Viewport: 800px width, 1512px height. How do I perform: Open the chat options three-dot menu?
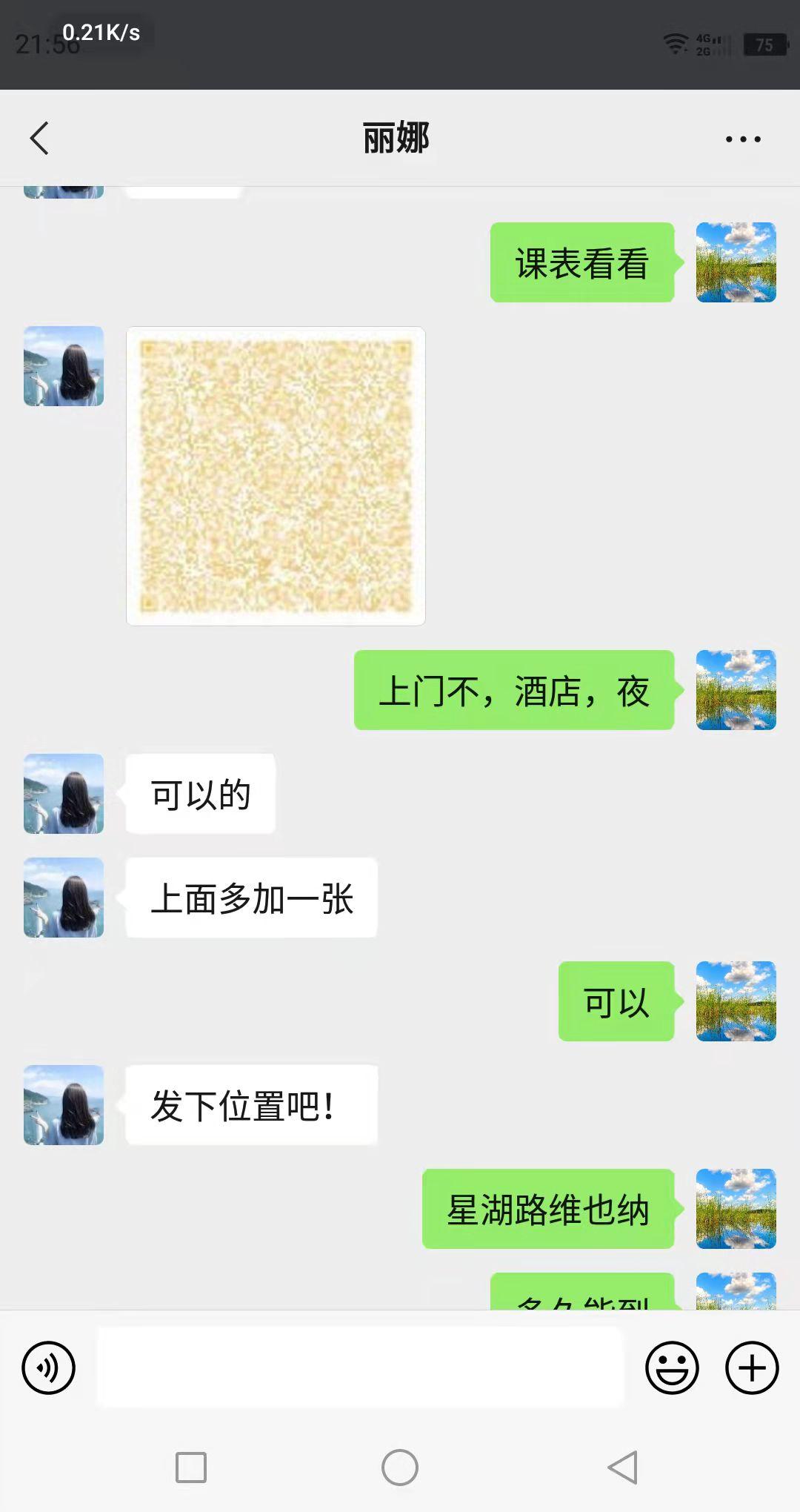pos(742,139)
